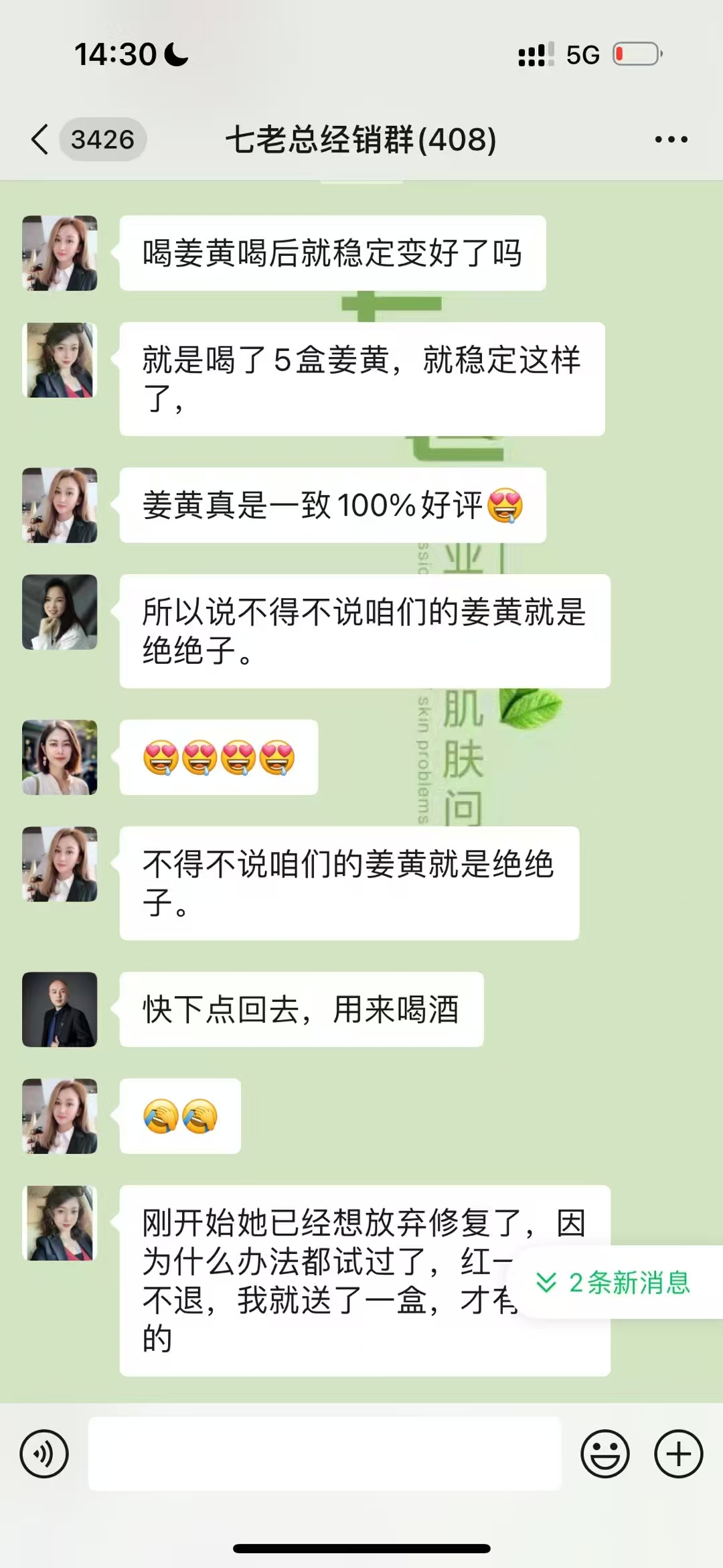This screenshot has width=723, height=1568.
Task: Open avatar beside 喝姜黄喝后就稳定变好了吗
Action: tap(60, 253)
